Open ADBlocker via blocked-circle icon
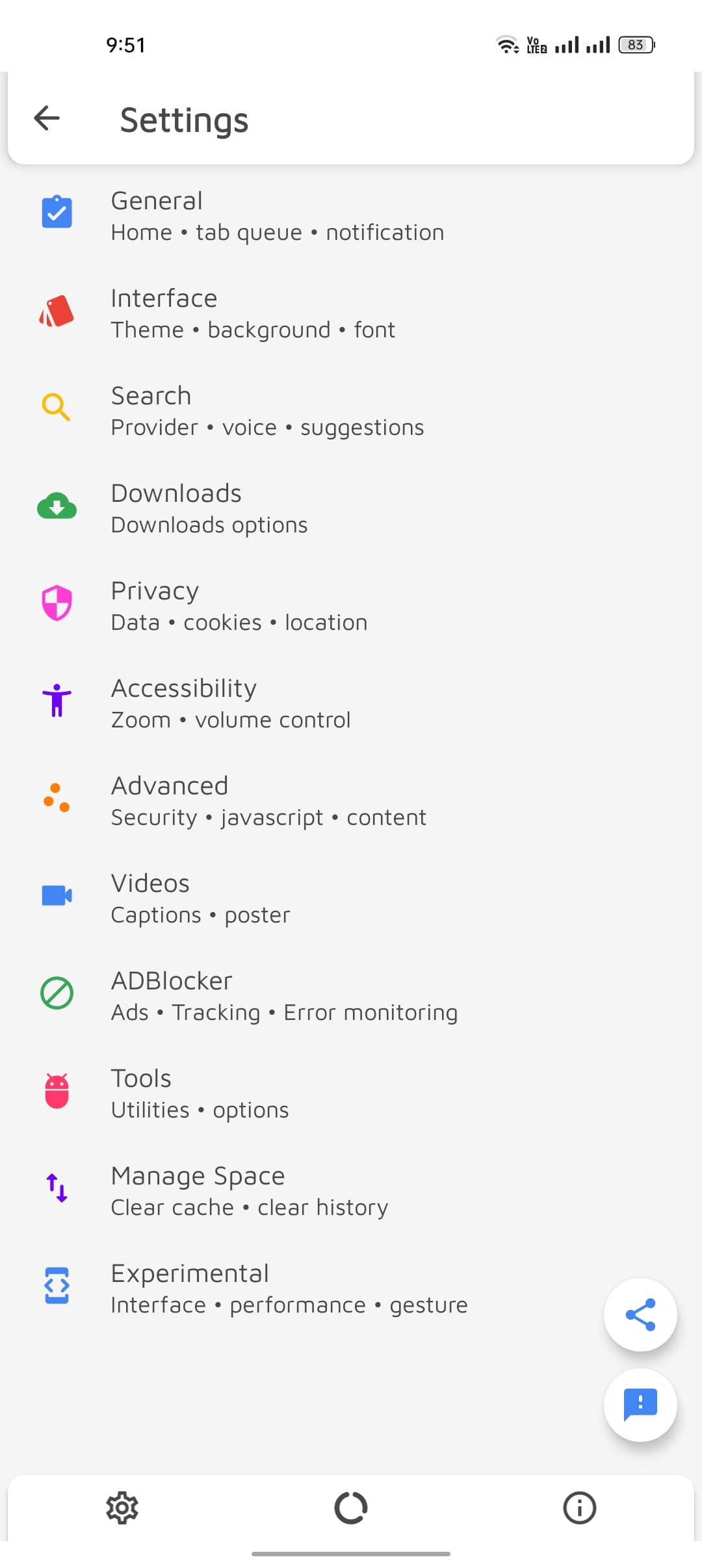The image size is (702, 1568). 57,993
